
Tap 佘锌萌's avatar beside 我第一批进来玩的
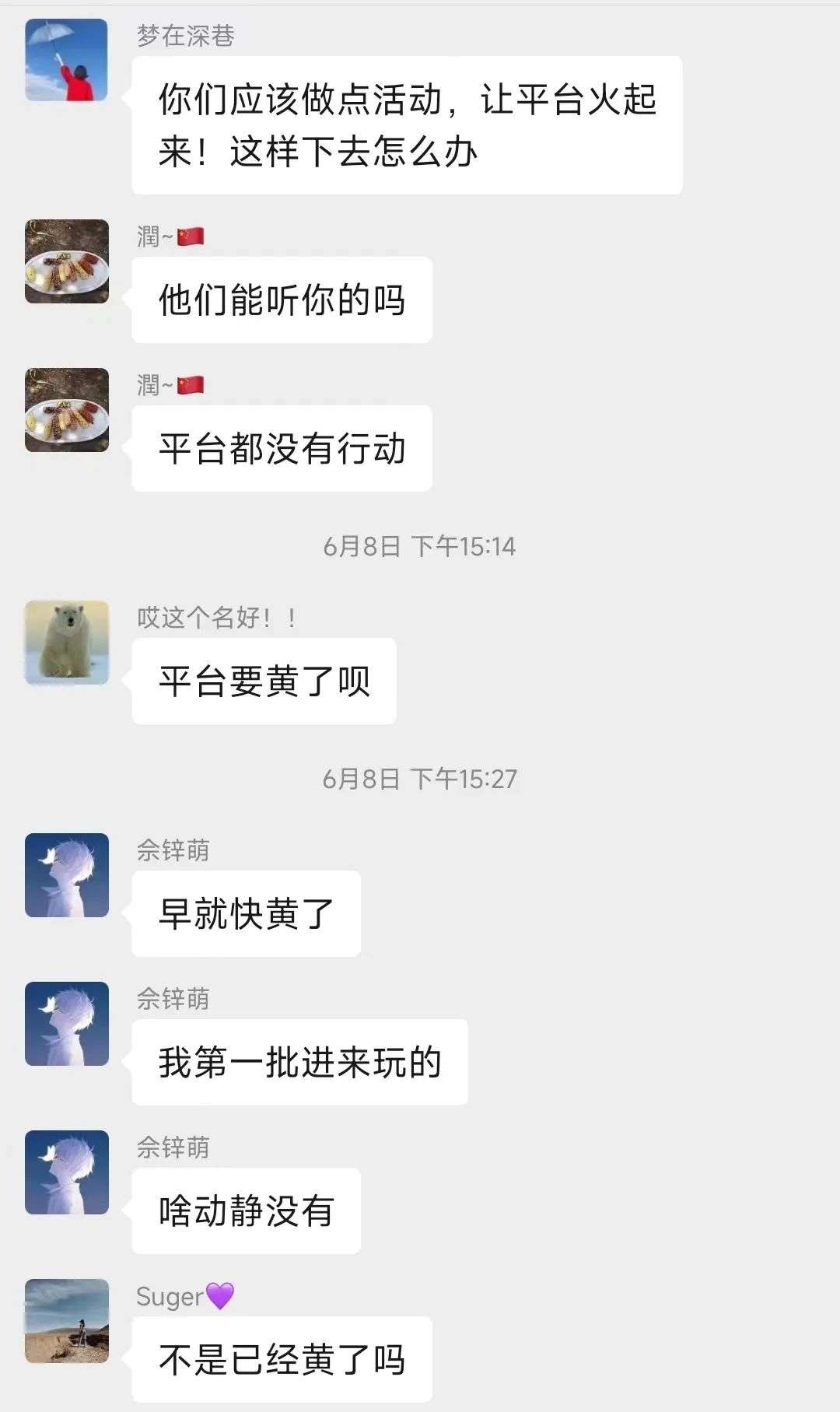(x=67, y=1024)
